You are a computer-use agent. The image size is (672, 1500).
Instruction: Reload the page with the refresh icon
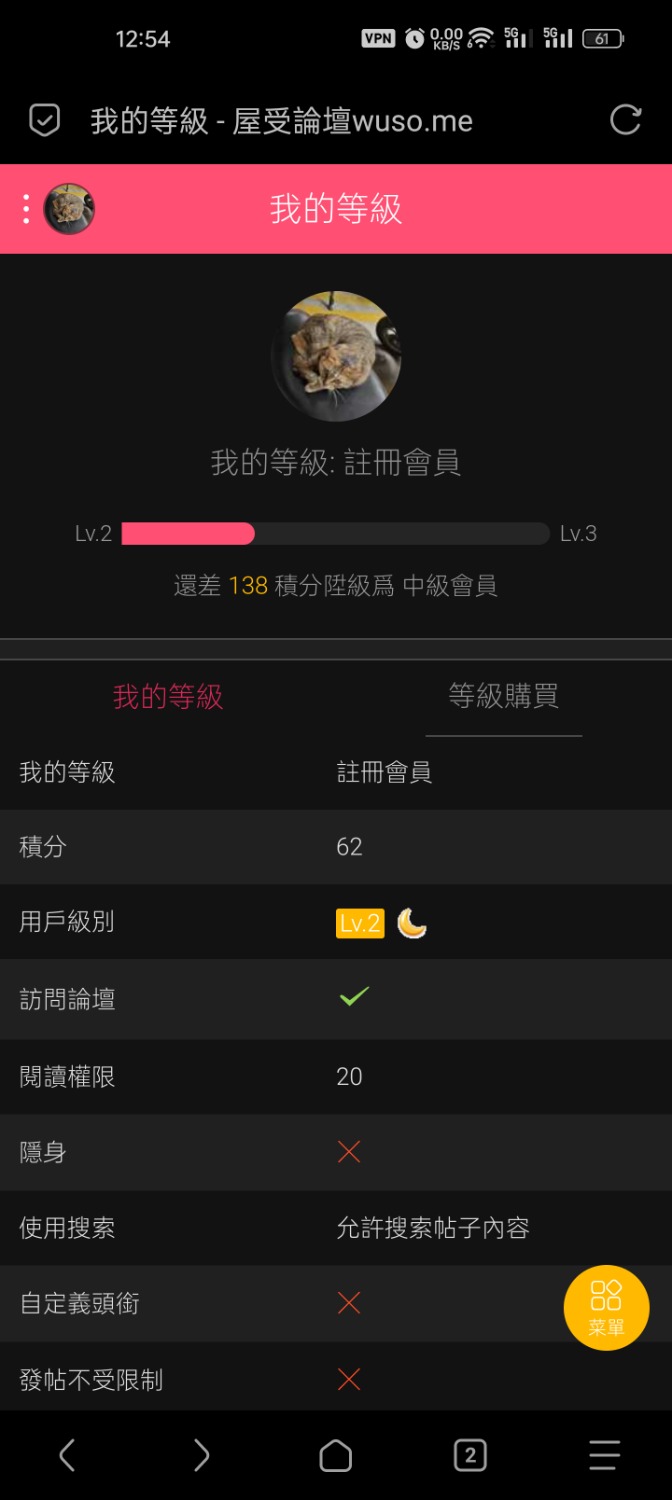pos(626,121)
